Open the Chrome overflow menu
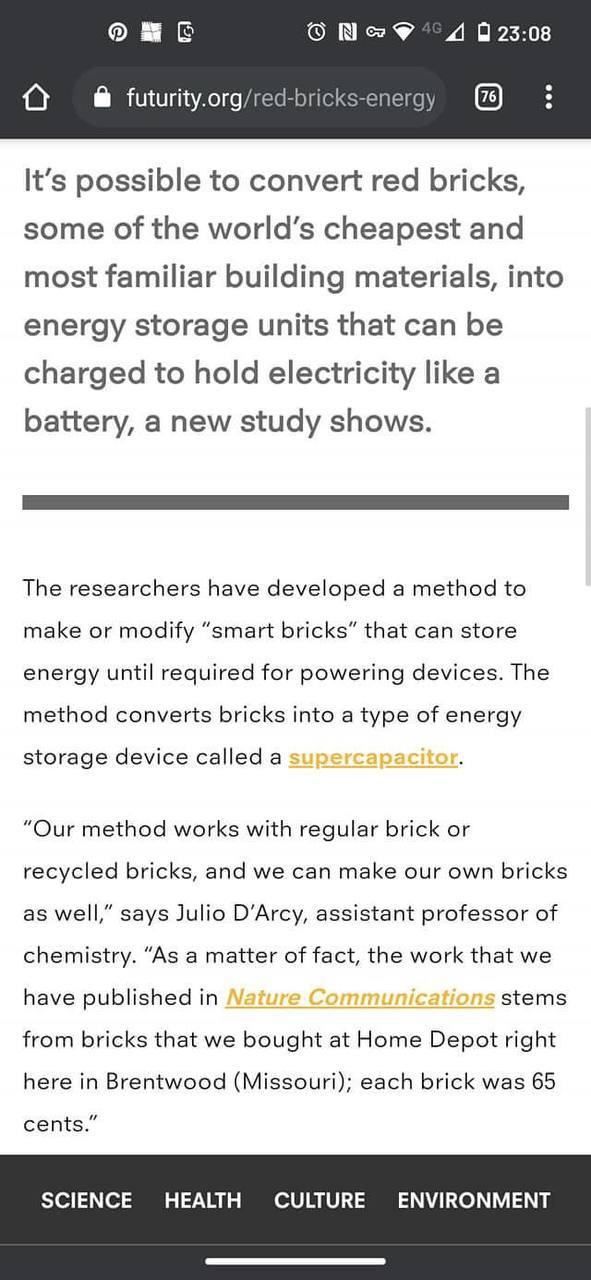This screenshot has height=1280, width=591. point(548,97)
